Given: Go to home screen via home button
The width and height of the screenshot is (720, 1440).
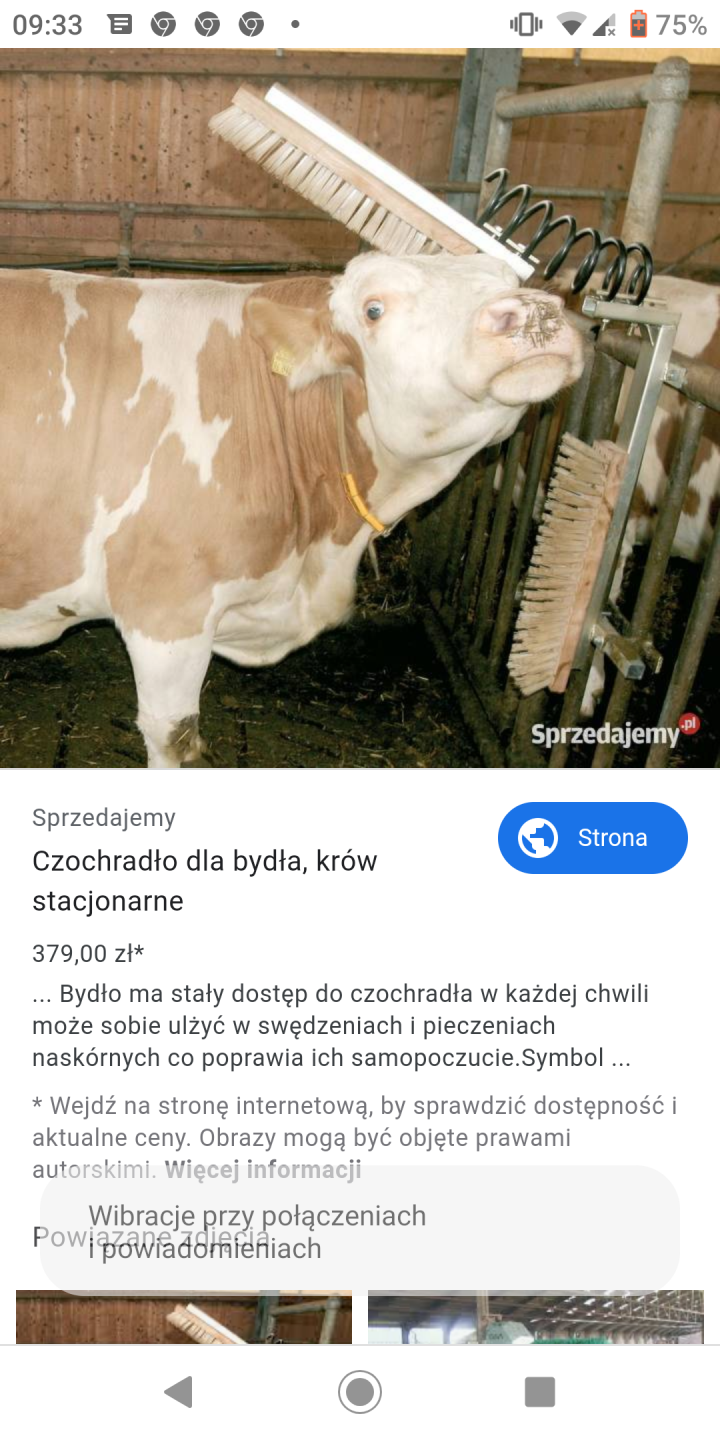Looking at the screenshot, I should pos(360,1391).
